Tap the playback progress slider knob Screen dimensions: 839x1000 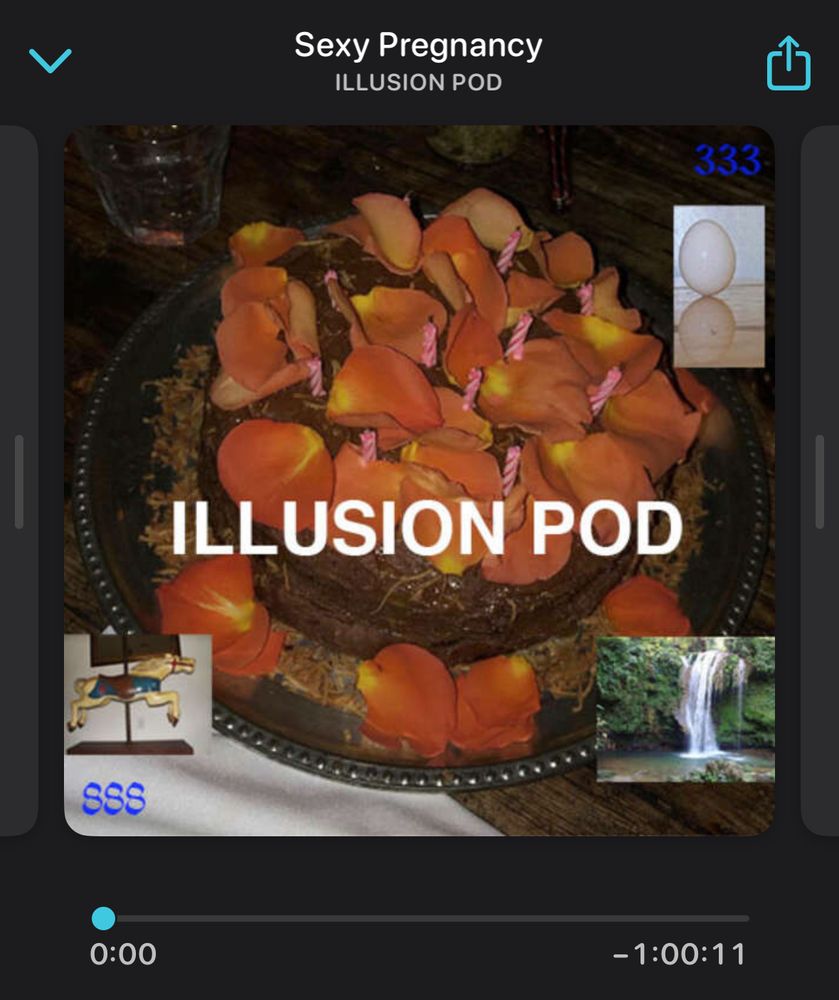[103, 918]
